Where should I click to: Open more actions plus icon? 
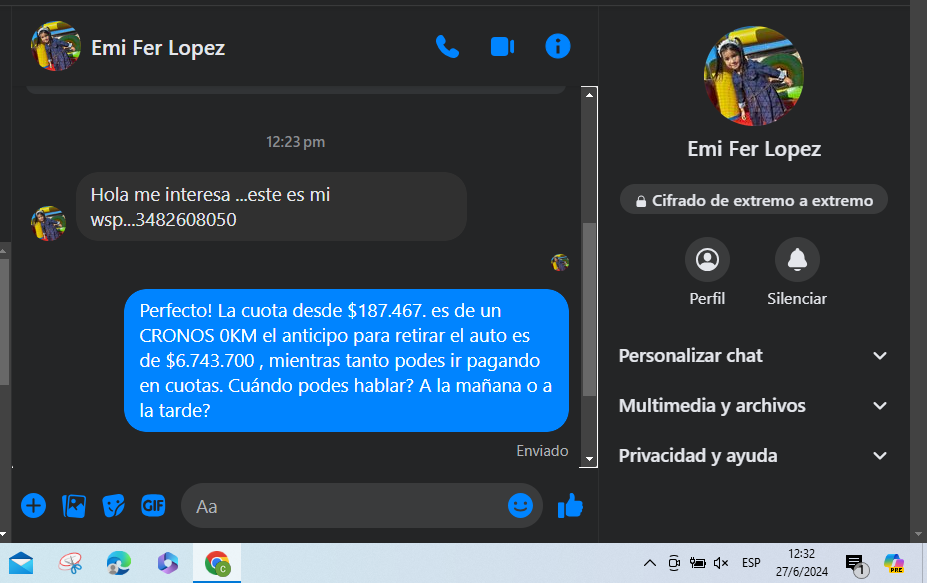point(33,506)
